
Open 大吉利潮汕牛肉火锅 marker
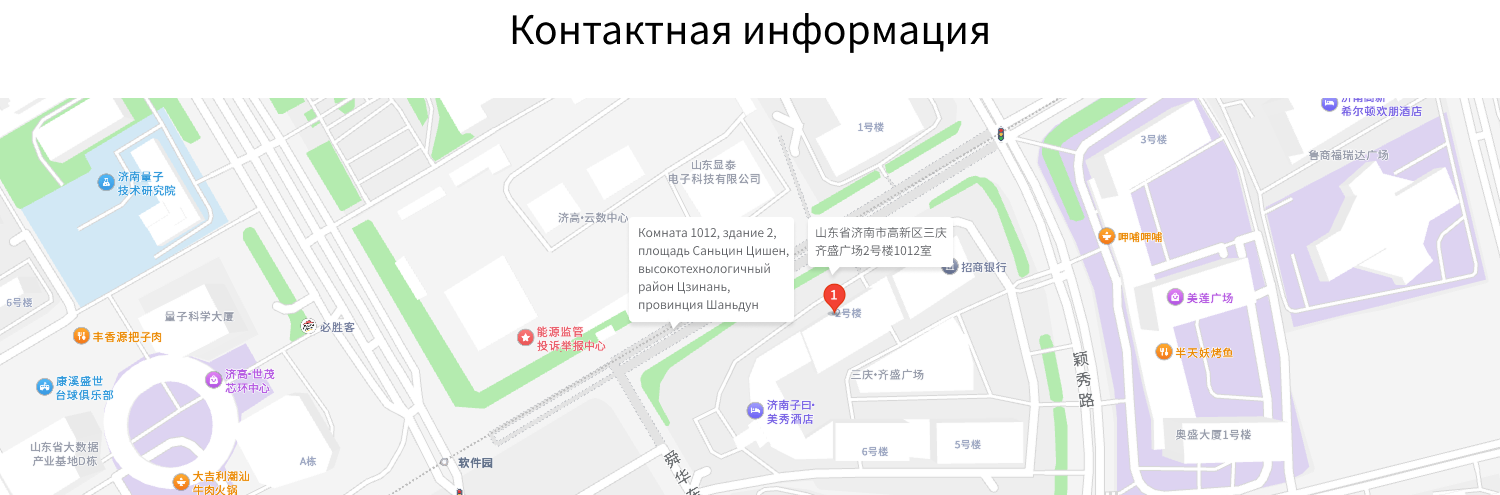coord(181,482)
